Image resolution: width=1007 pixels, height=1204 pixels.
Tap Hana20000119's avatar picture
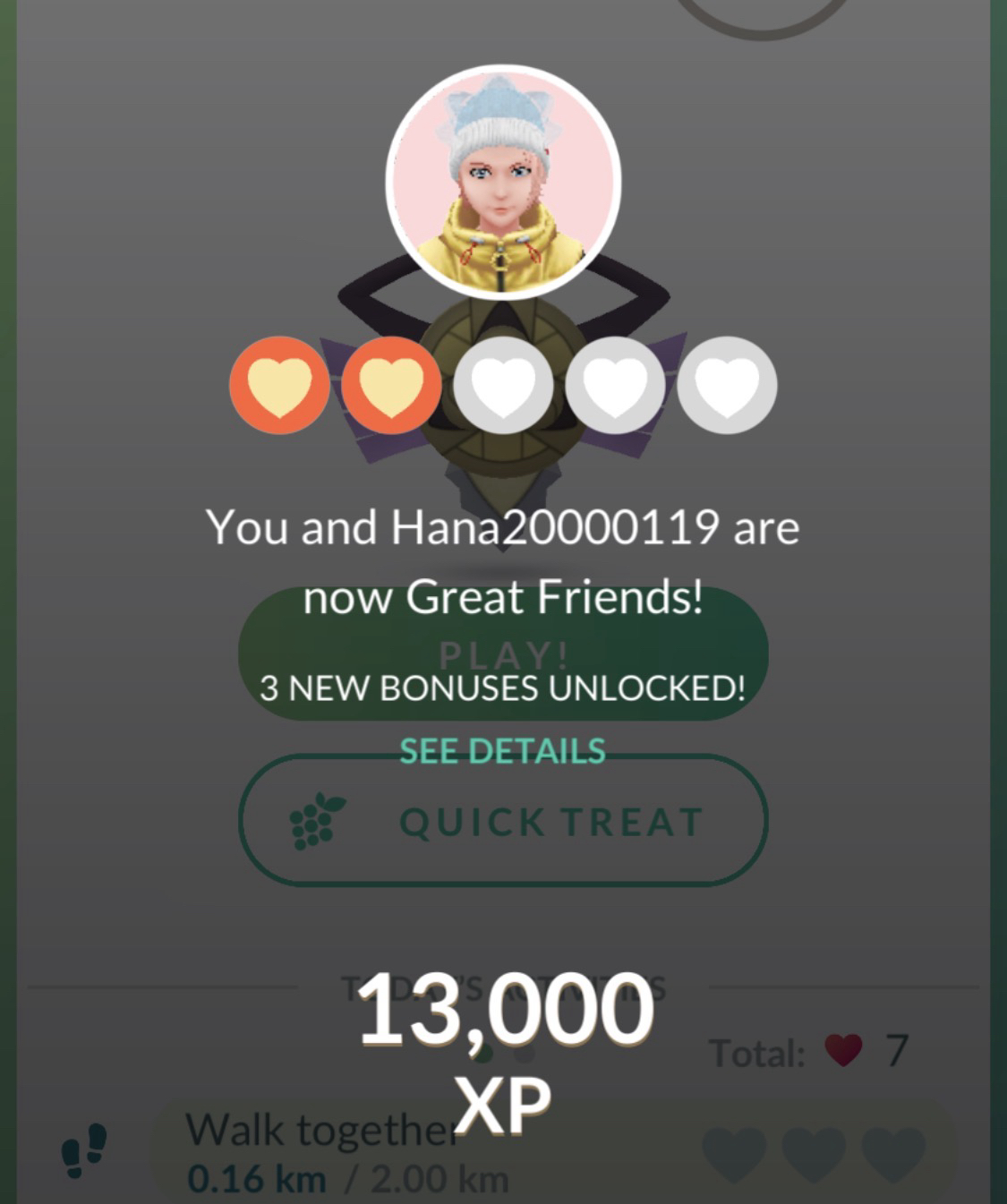(503, 182)
